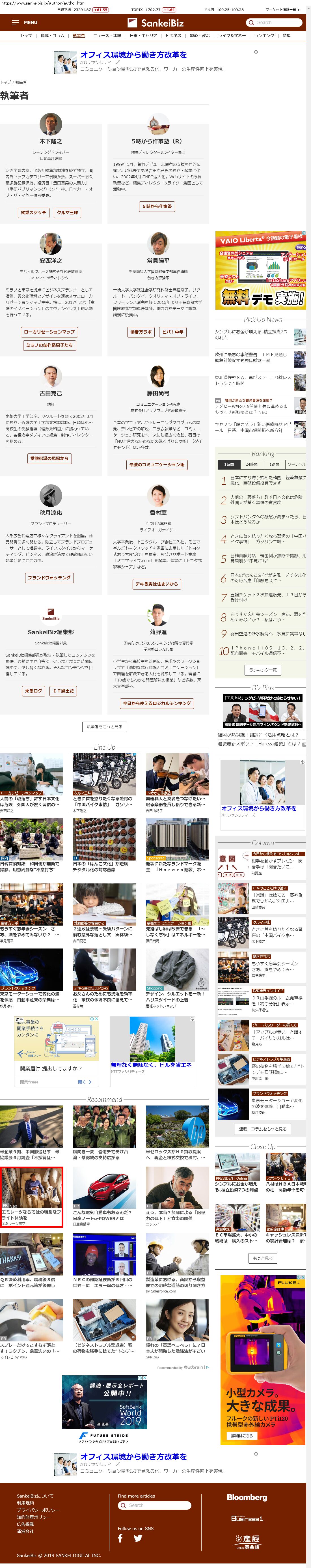Open the MENU hamburger button
Screen dimensions: 311x1568
(24, 23)
